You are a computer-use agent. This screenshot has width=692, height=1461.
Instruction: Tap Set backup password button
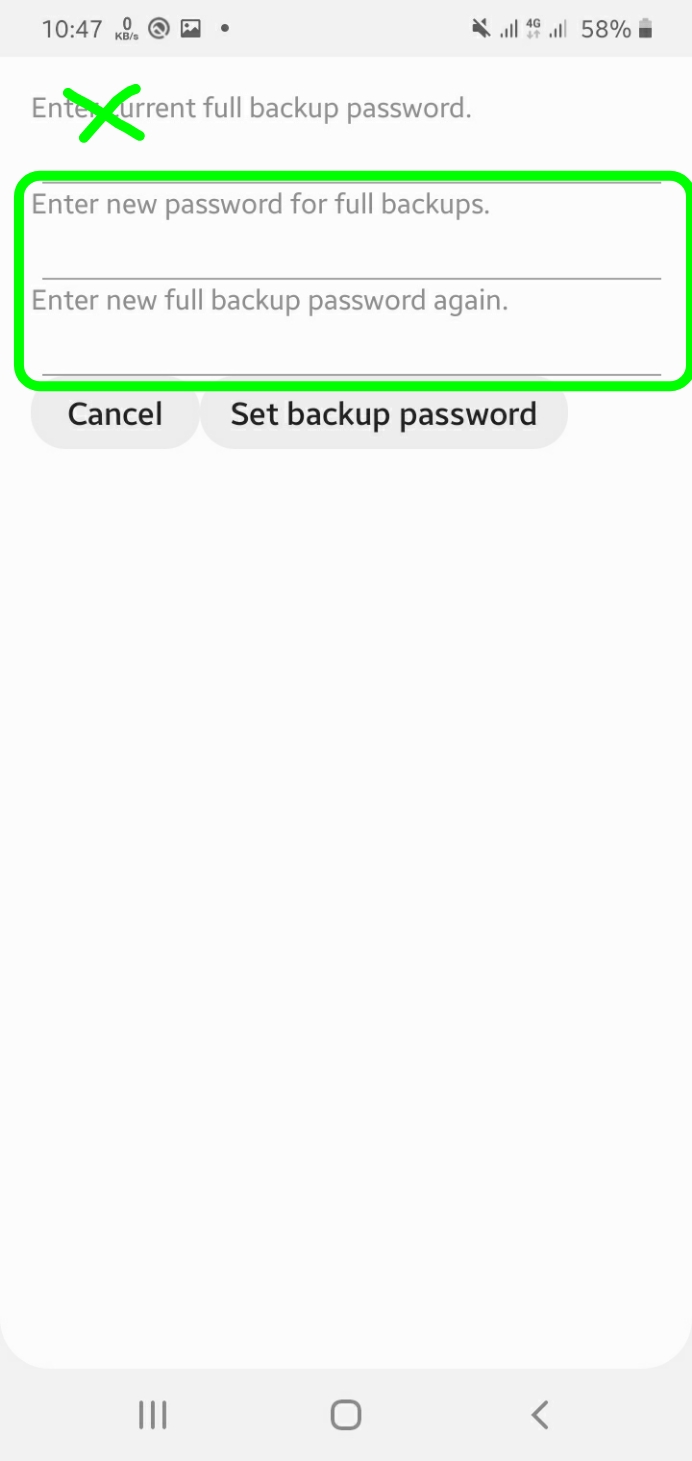384,414
